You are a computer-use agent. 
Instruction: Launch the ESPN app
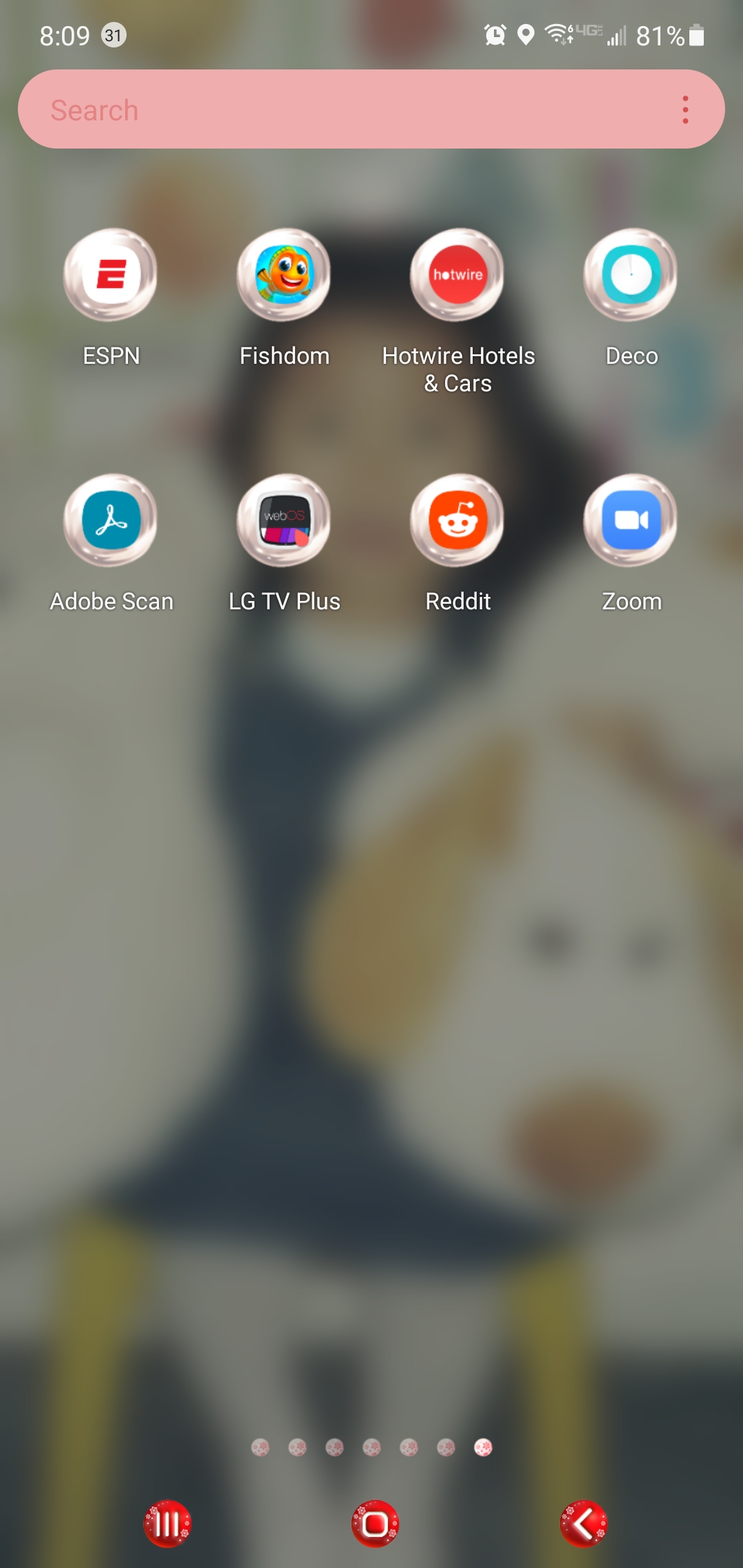pos(111,275)
